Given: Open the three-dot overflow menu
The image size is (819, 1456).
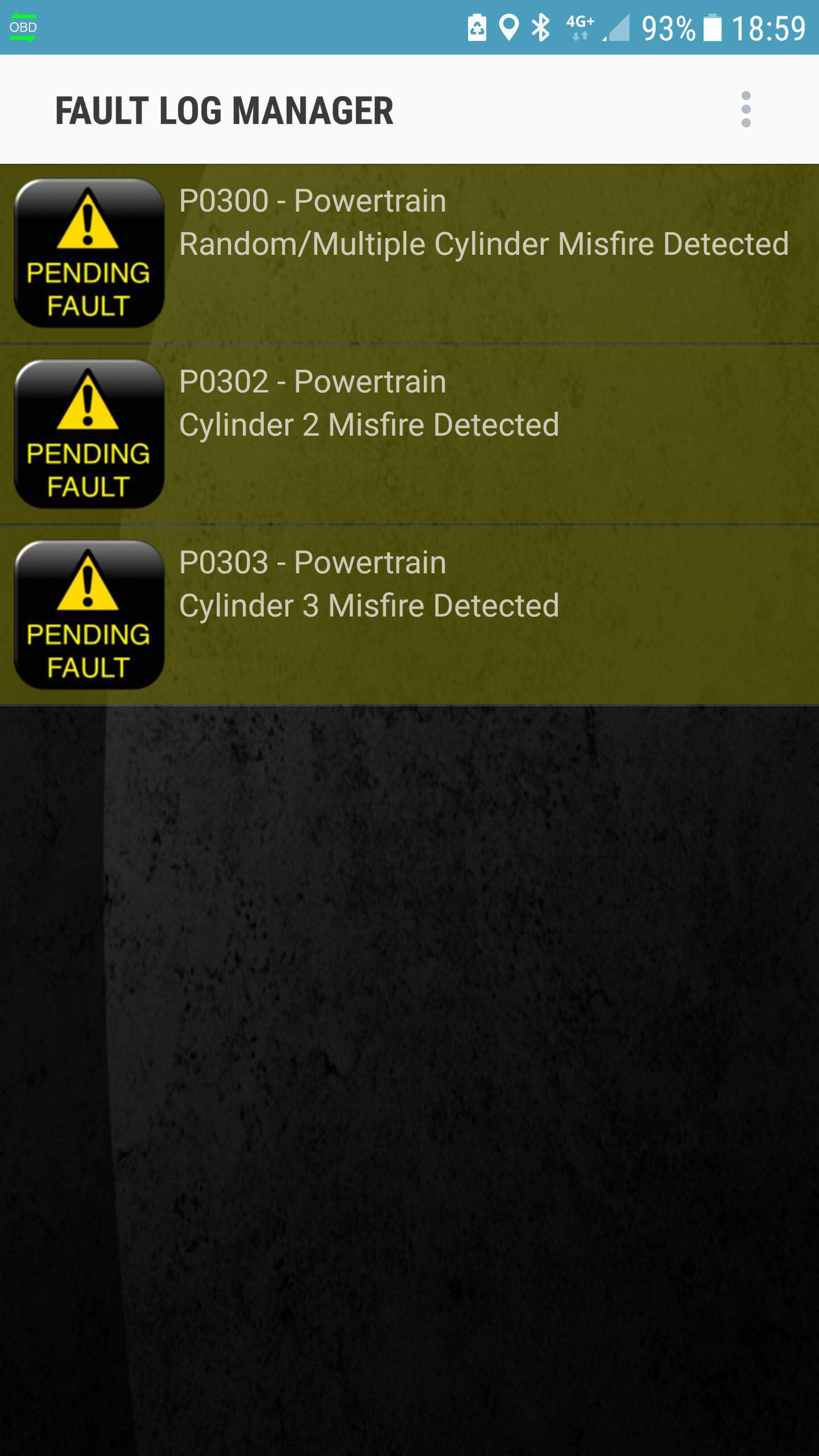Looking at the screenshot, I should 746,109.
